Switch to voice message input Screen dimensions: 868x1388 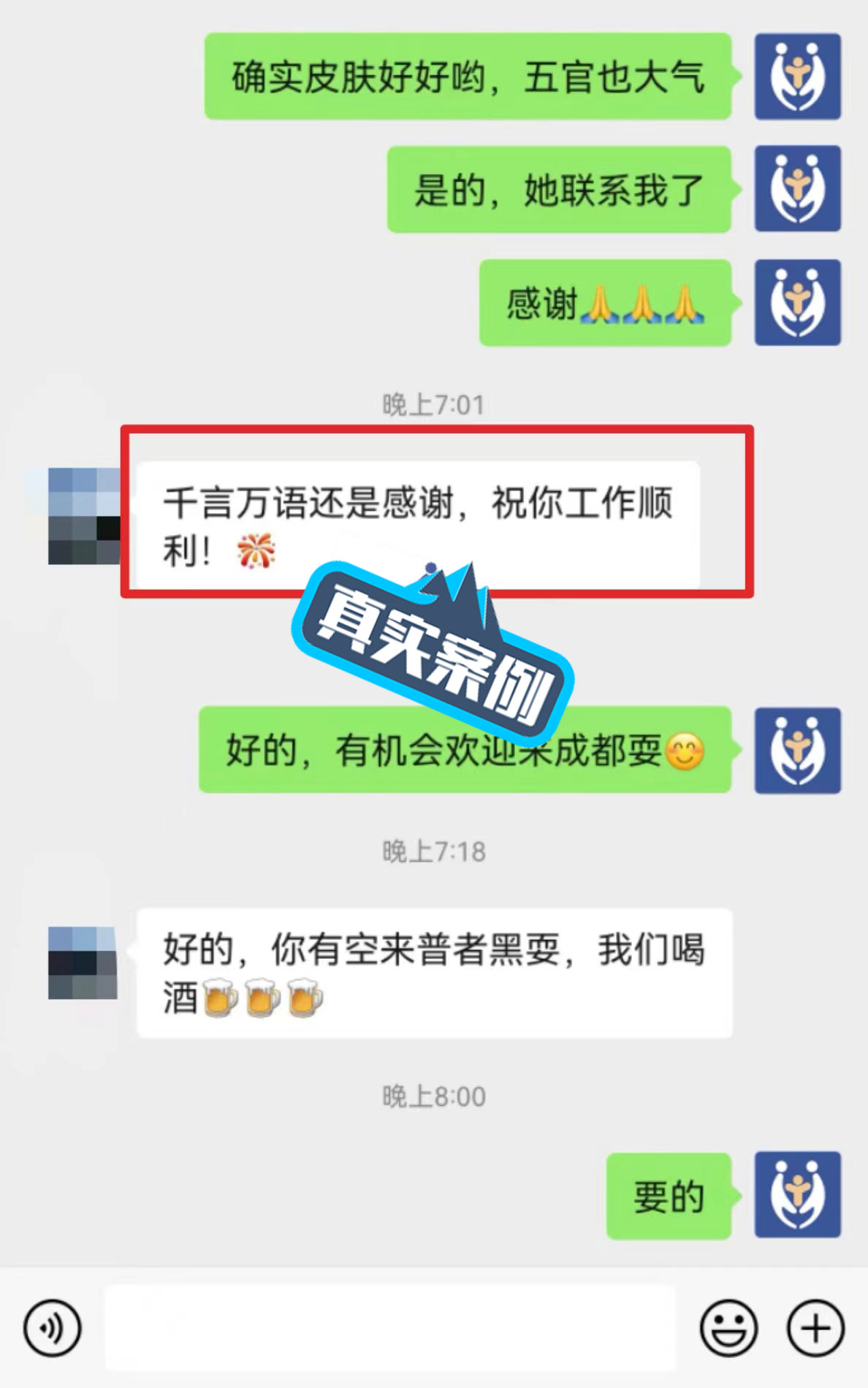pos(53,1327)
